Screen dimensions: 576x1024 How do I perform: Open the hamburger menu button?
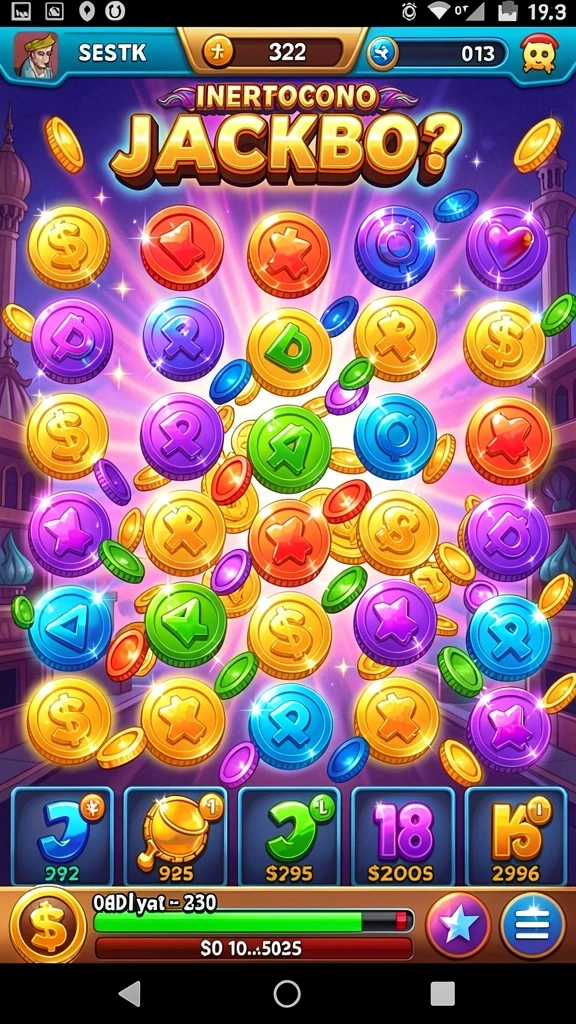[x=533, y=925]
